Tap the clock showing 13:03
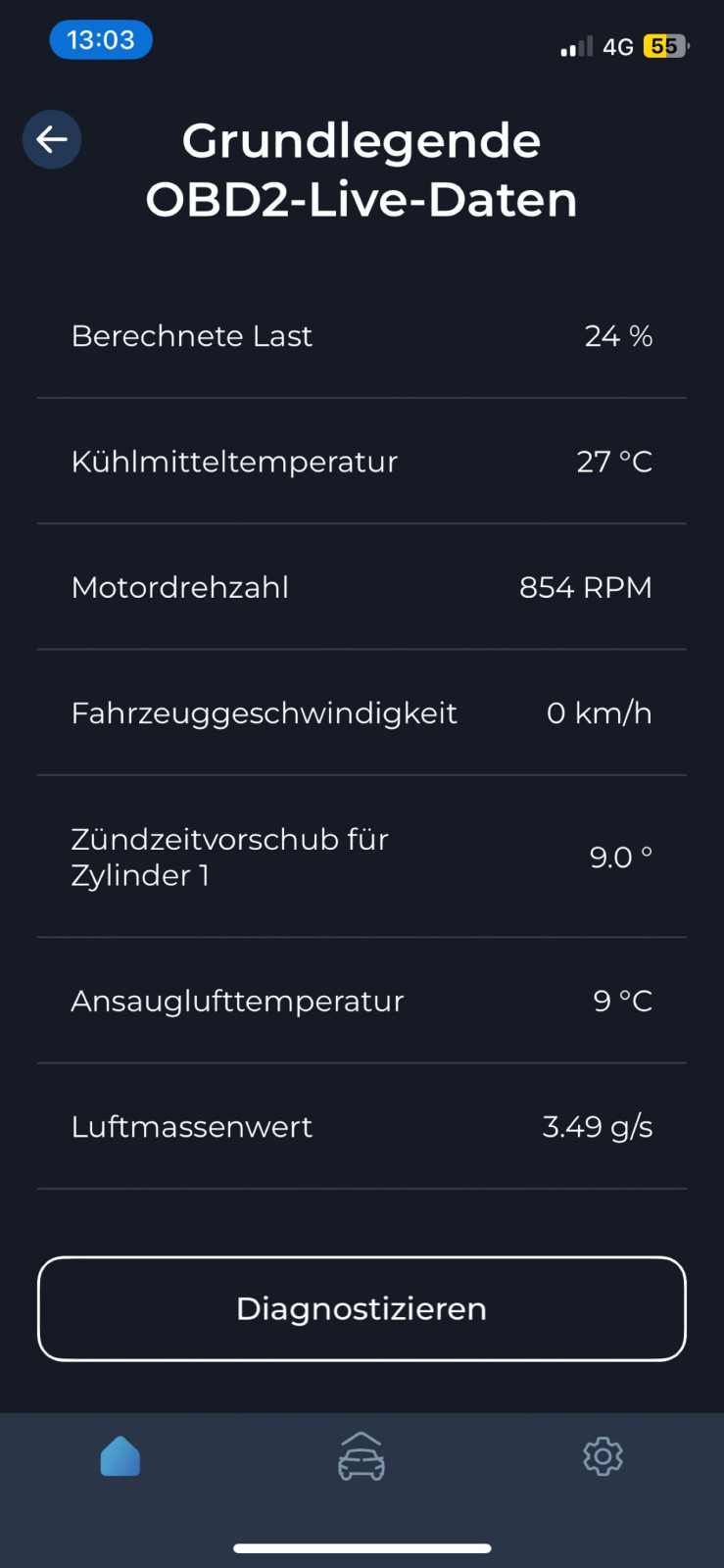724x1568 pixels. point(100,39)
